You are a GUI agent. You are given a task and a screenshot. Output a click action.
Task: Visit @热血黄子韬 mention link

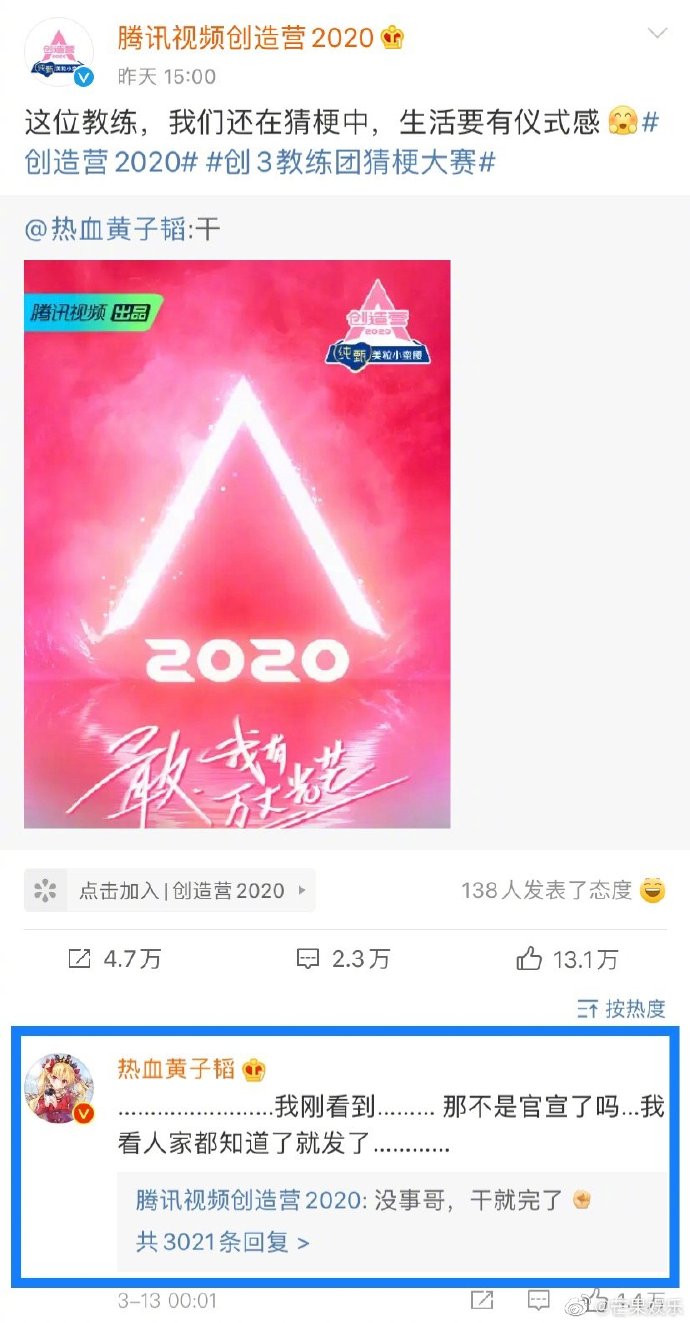106,229
